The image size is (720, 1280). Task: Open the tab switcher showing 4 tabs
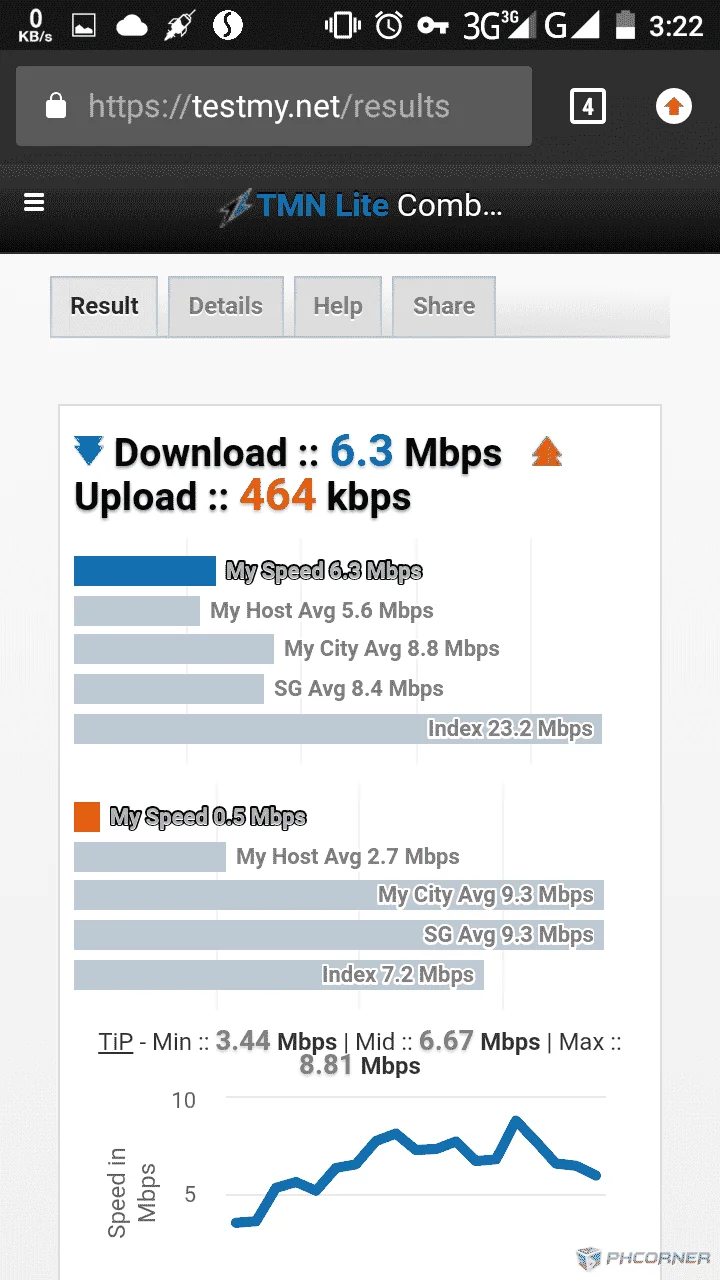(588, 106)
